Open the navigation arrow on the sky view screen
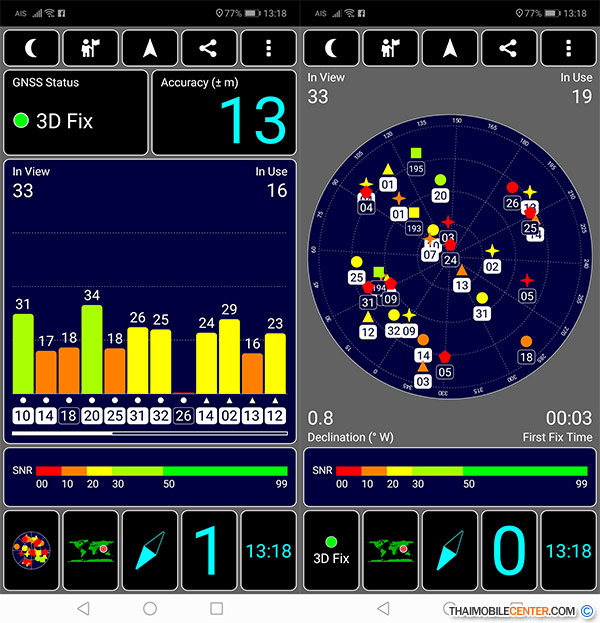600x623 pixels. pos(449,48)
